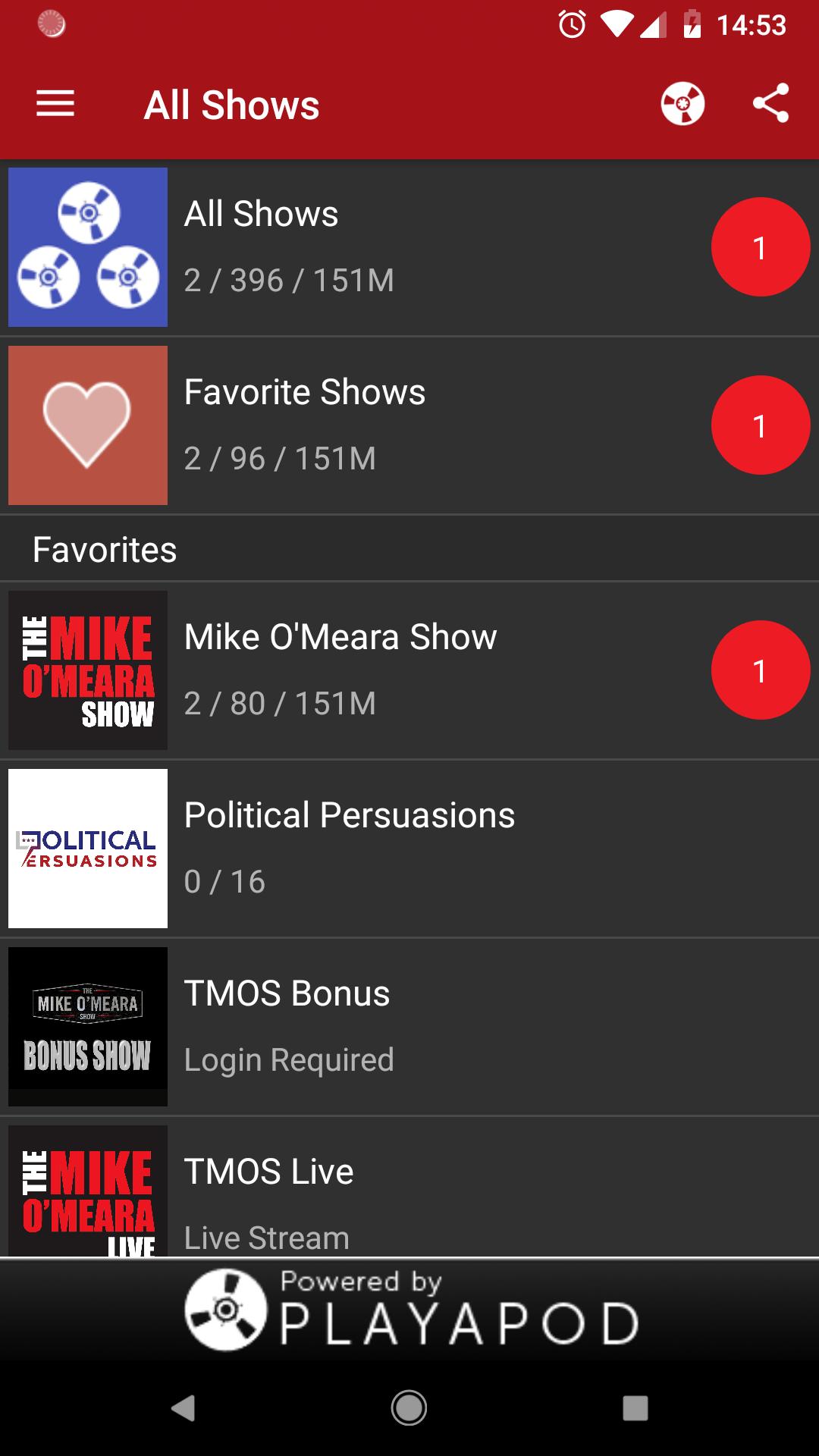Tap the red unread badge on All Shows
The image size is (819, 1456).
761,246
